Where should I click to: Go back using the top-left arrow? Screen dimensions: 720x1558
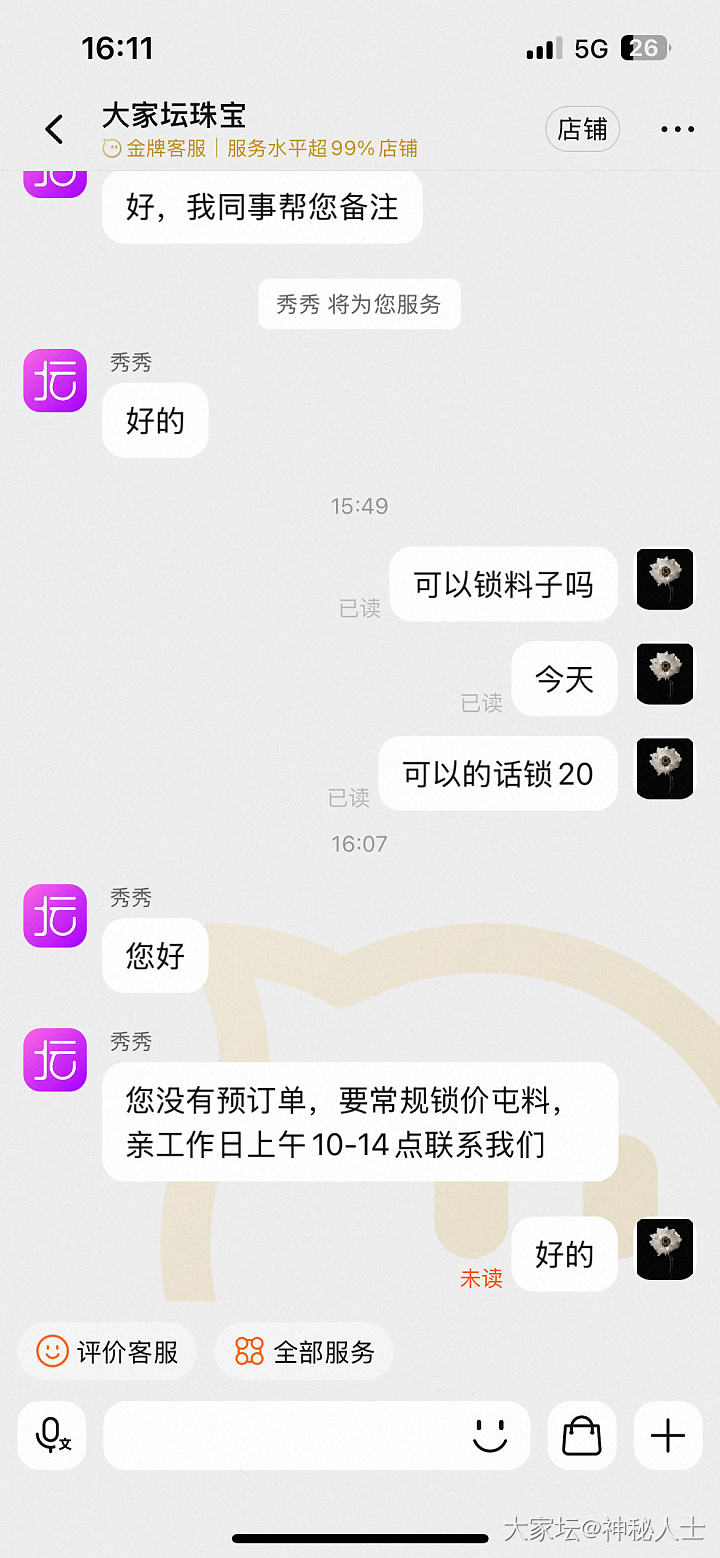coord(54,129)
